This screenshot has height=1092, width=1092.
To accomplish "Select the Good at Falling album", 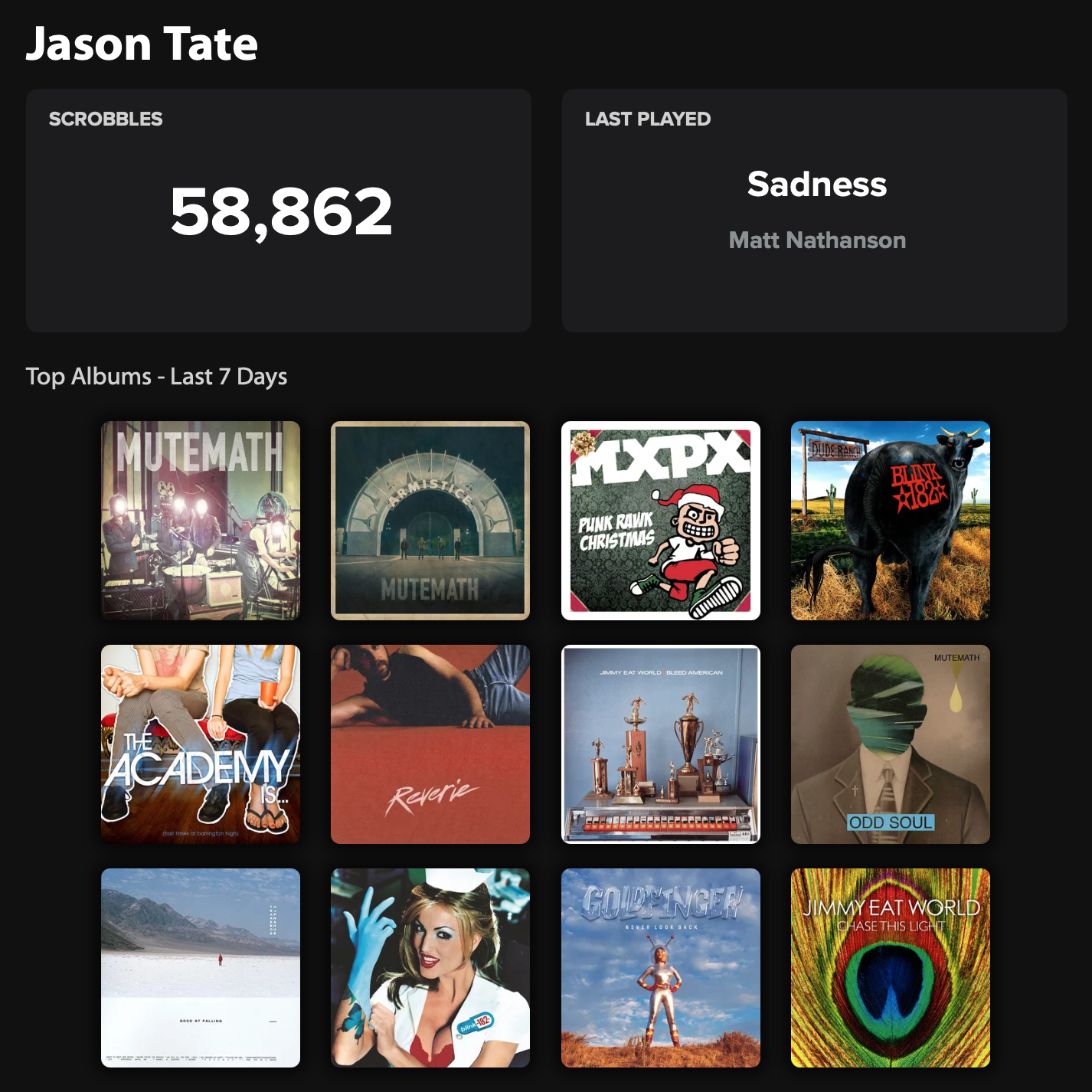I will pos(201,968).
